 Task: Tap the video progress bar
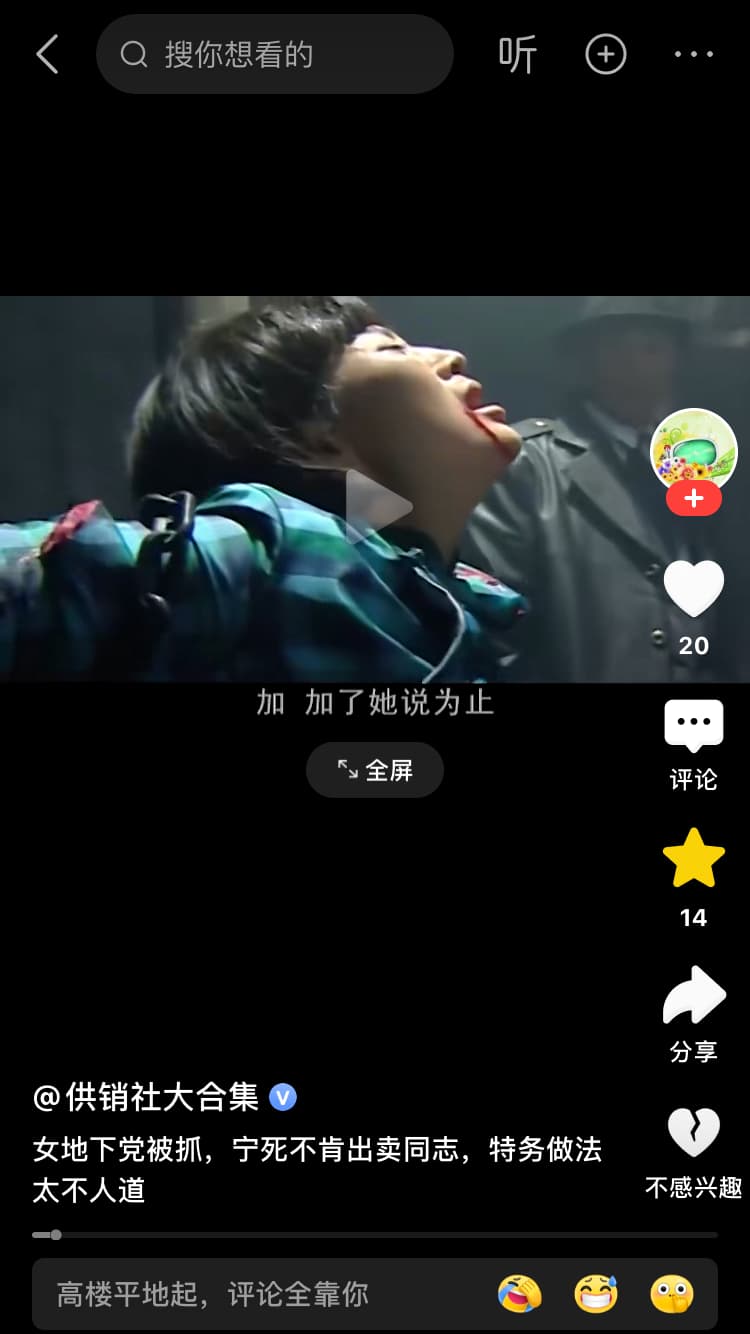(x=375, y=1235)
